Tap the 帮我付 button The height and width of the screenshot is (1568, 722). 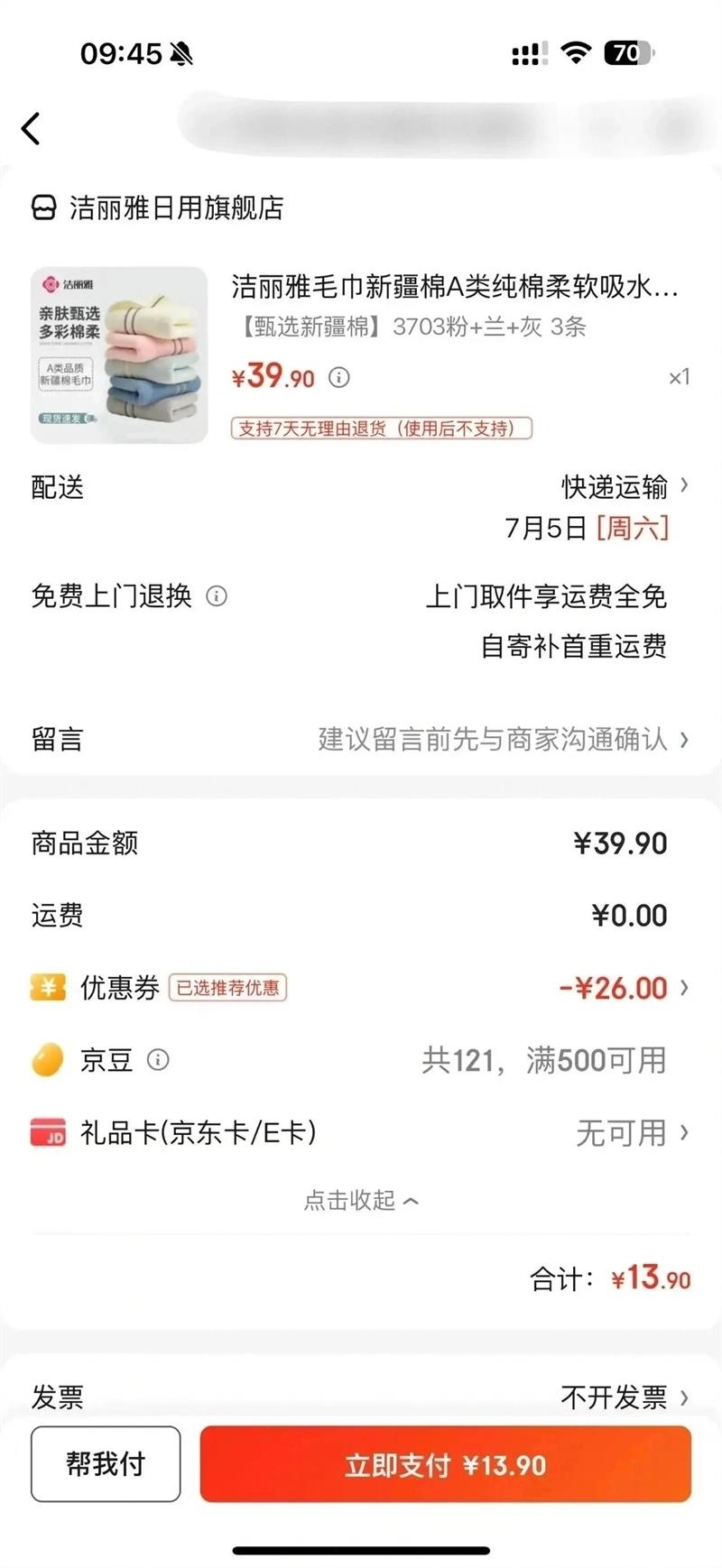click(106, 1464)
